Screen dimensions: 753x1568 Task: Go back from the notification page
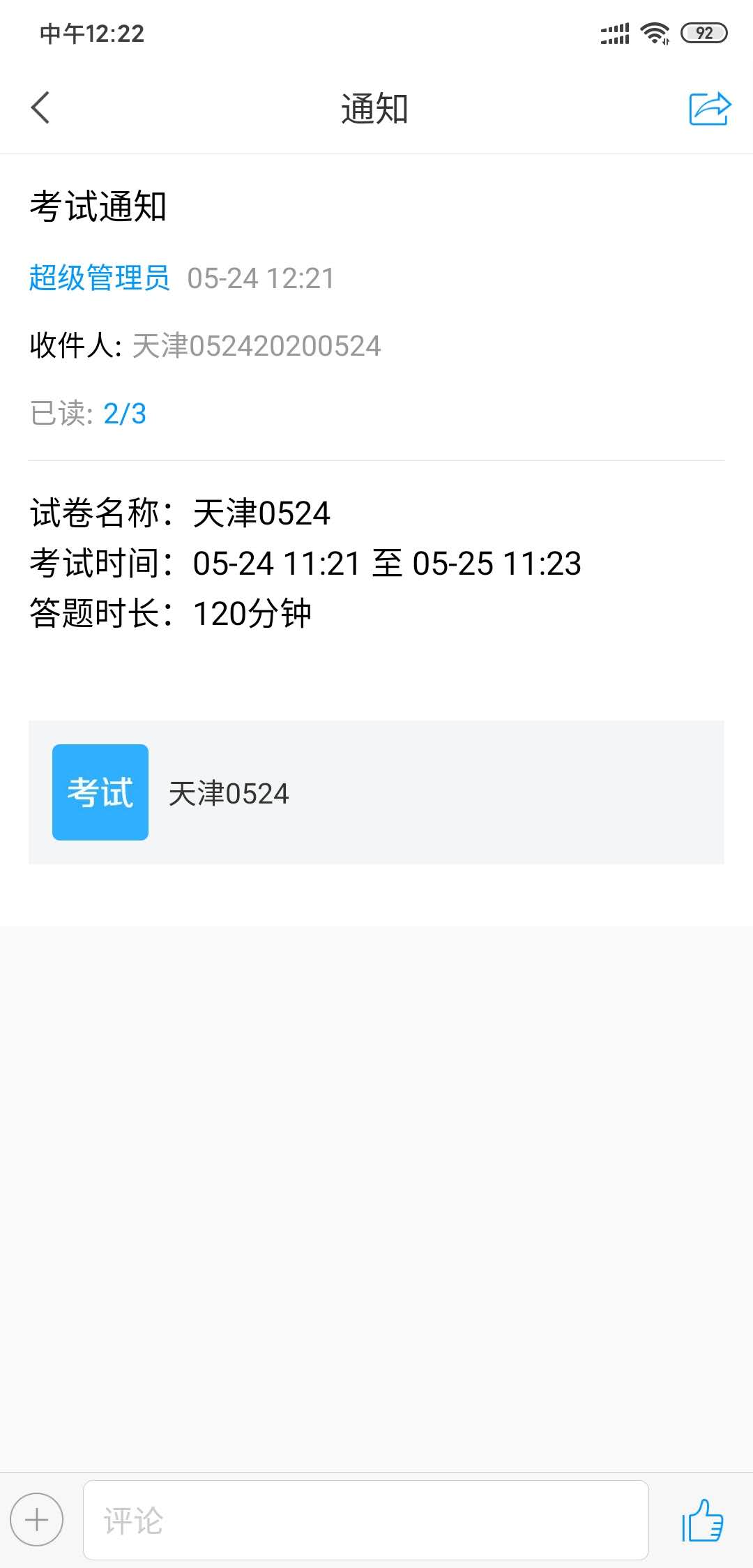click(x=40, y=108)
